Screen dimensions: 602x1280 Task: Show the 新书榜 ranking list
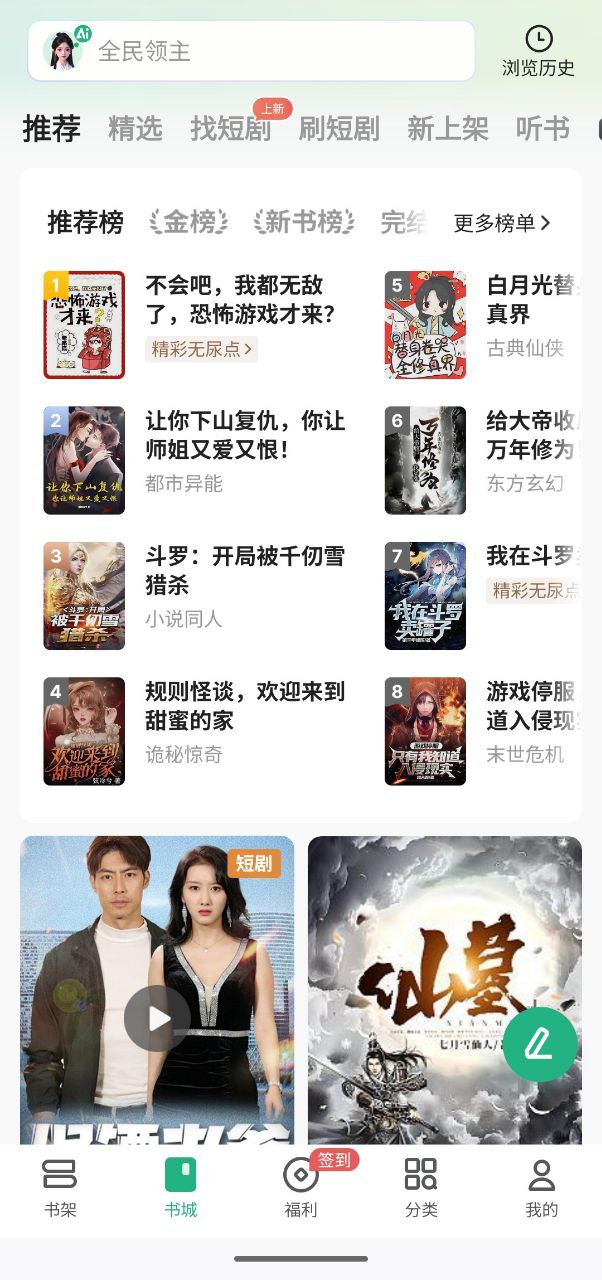pyautogui.click(x=303, y=223)
